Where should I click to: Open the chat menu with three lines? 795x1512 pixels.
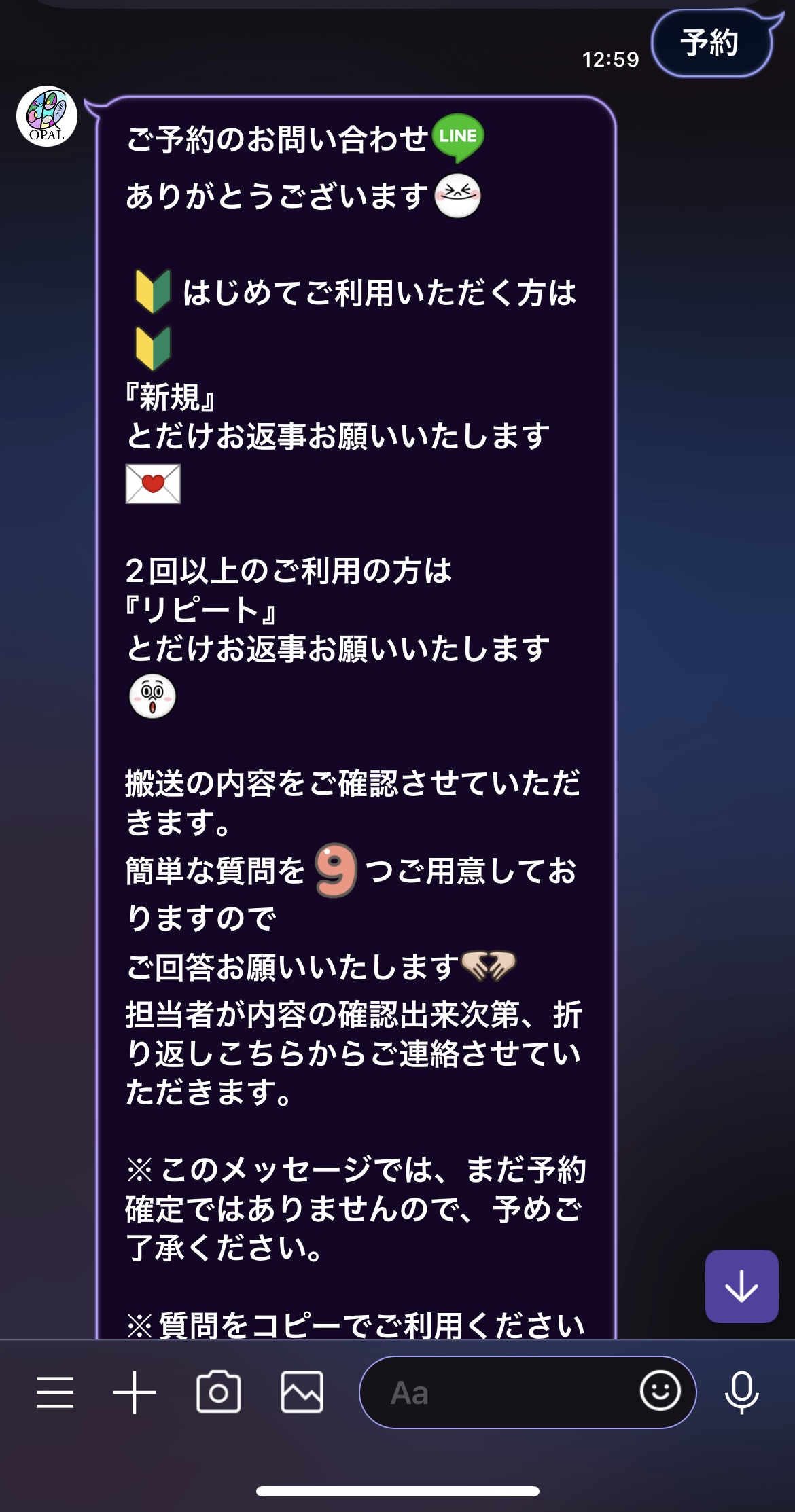point(55,1392)
